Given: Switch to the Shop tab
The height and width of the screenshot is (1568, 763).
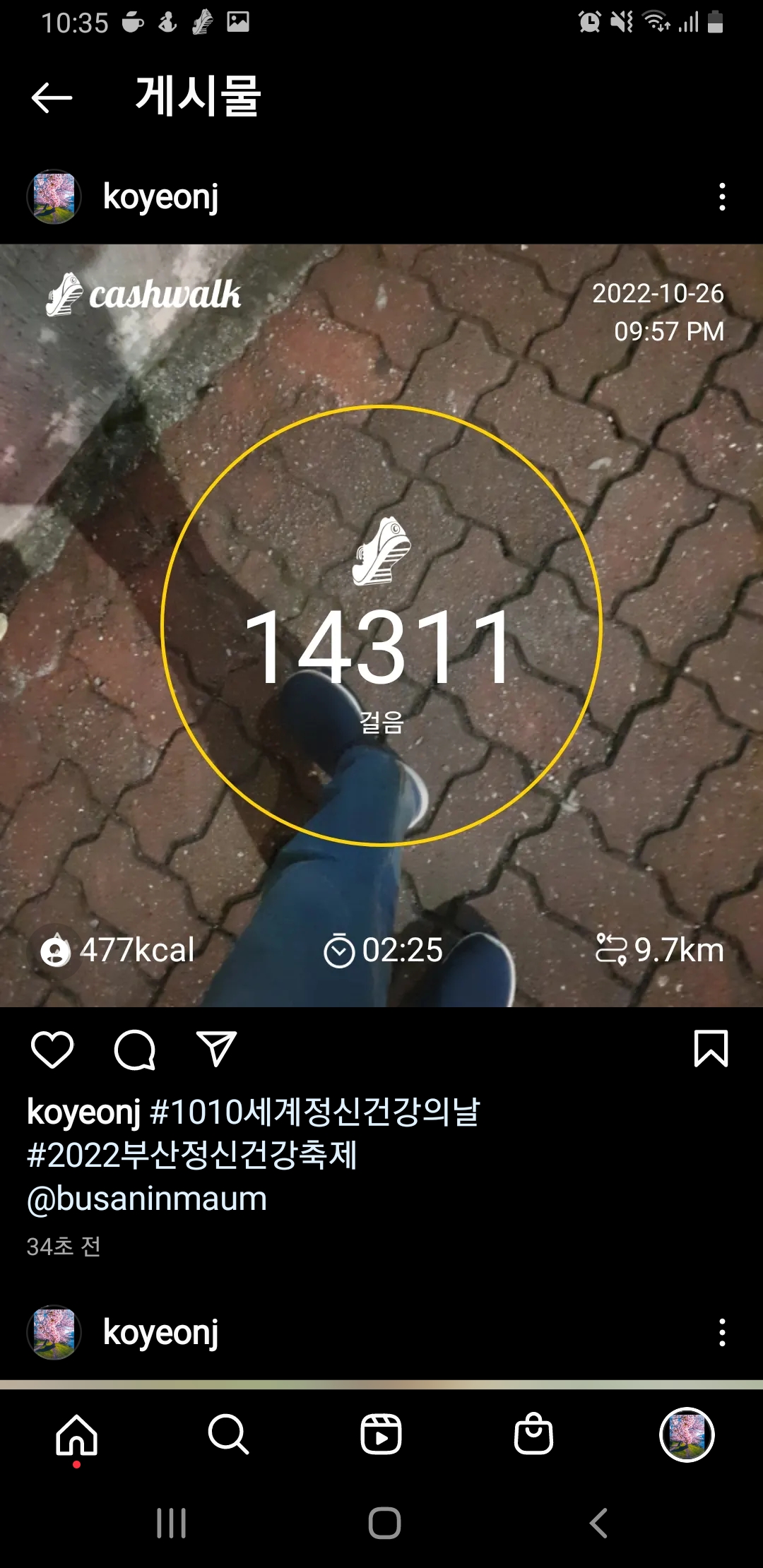Looking at the screenshot, I should tap(533, 1435).
